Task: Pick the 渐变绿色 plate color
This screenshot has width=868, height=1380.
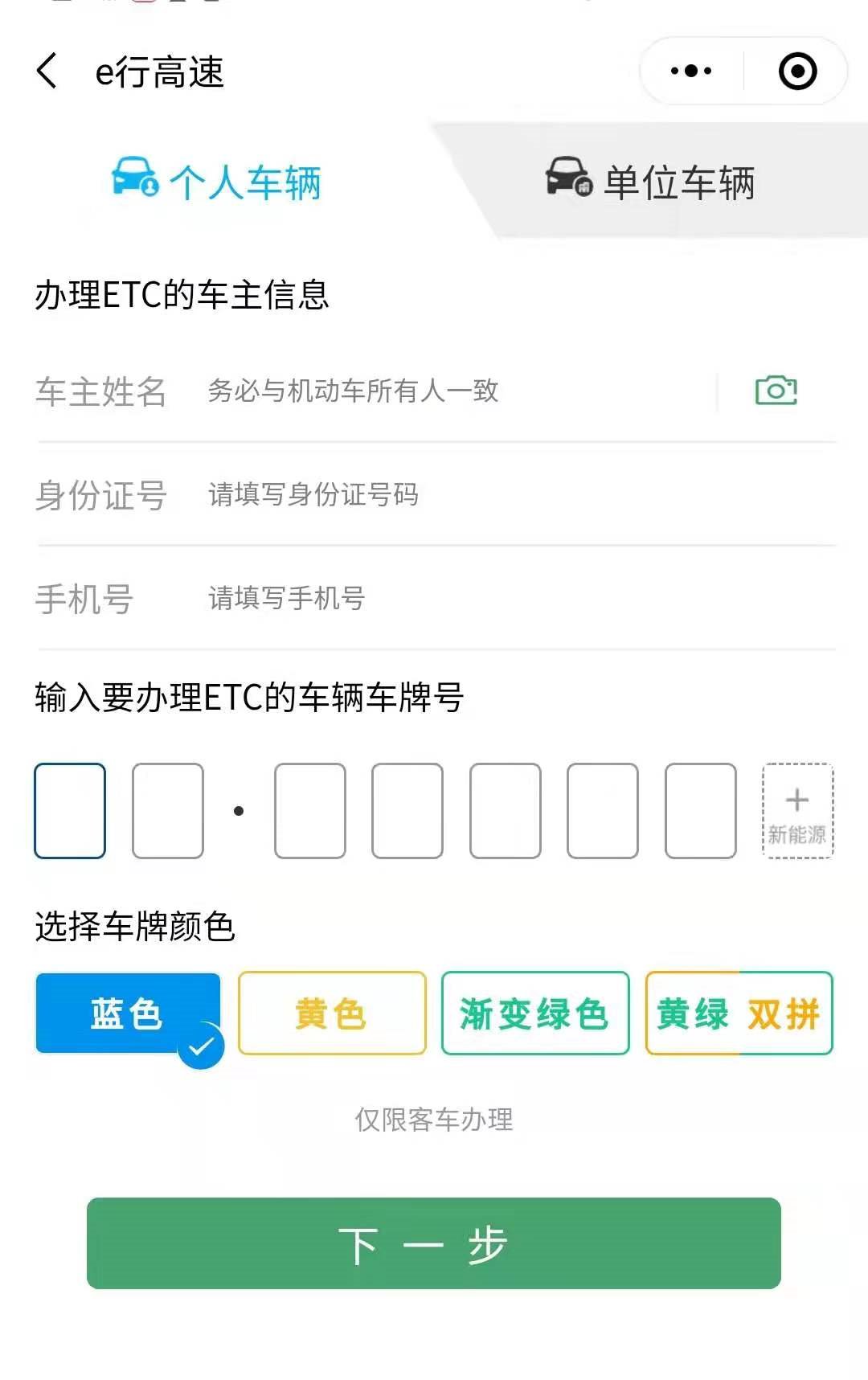Action: pos(535,1013)
